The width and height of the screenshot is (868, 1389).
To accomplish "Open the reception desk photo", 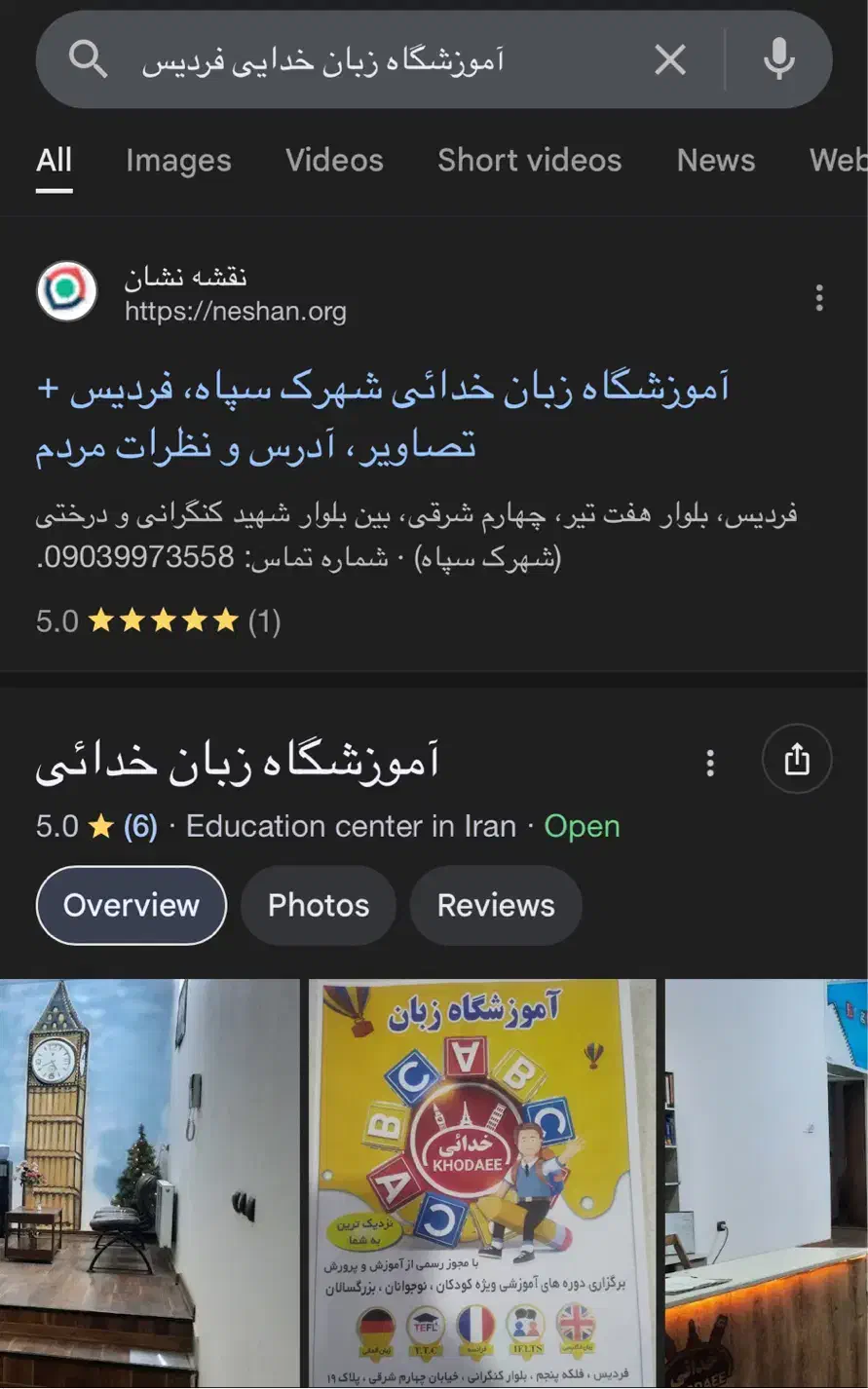I will tap(766, 1183).
